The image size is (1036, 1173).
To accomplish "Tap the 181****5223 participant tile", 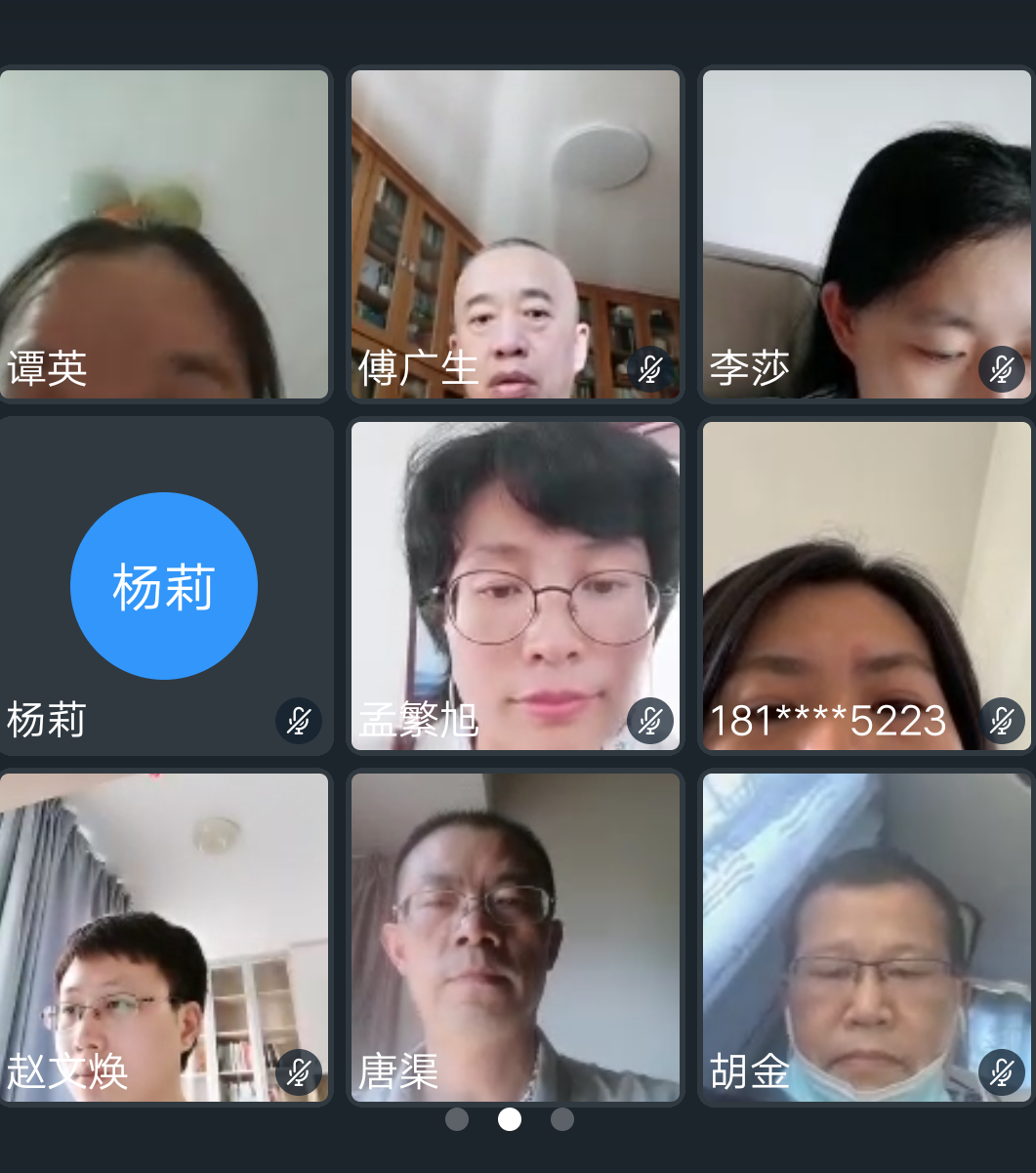I will pos(867,586).
